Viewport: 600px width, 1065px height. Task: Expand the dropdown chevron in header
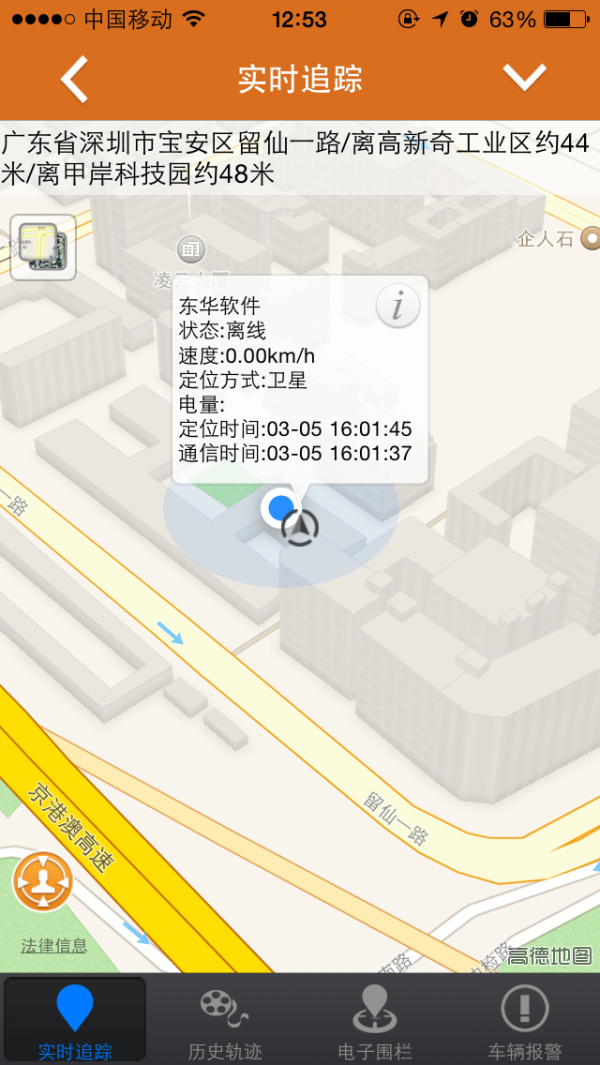click(524, 78)
